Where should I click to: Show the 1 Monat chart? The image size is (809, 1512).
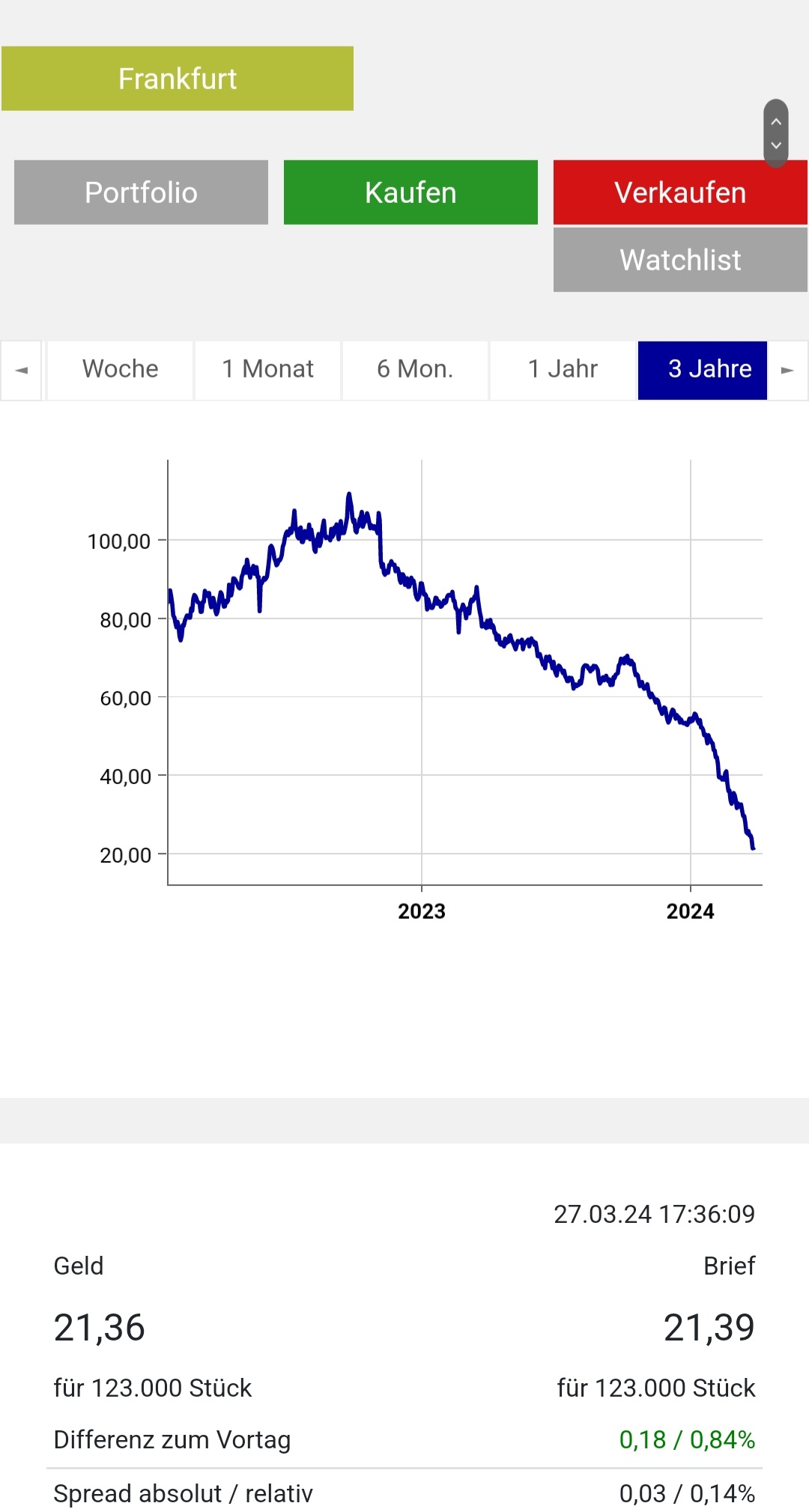pos(267,369)
